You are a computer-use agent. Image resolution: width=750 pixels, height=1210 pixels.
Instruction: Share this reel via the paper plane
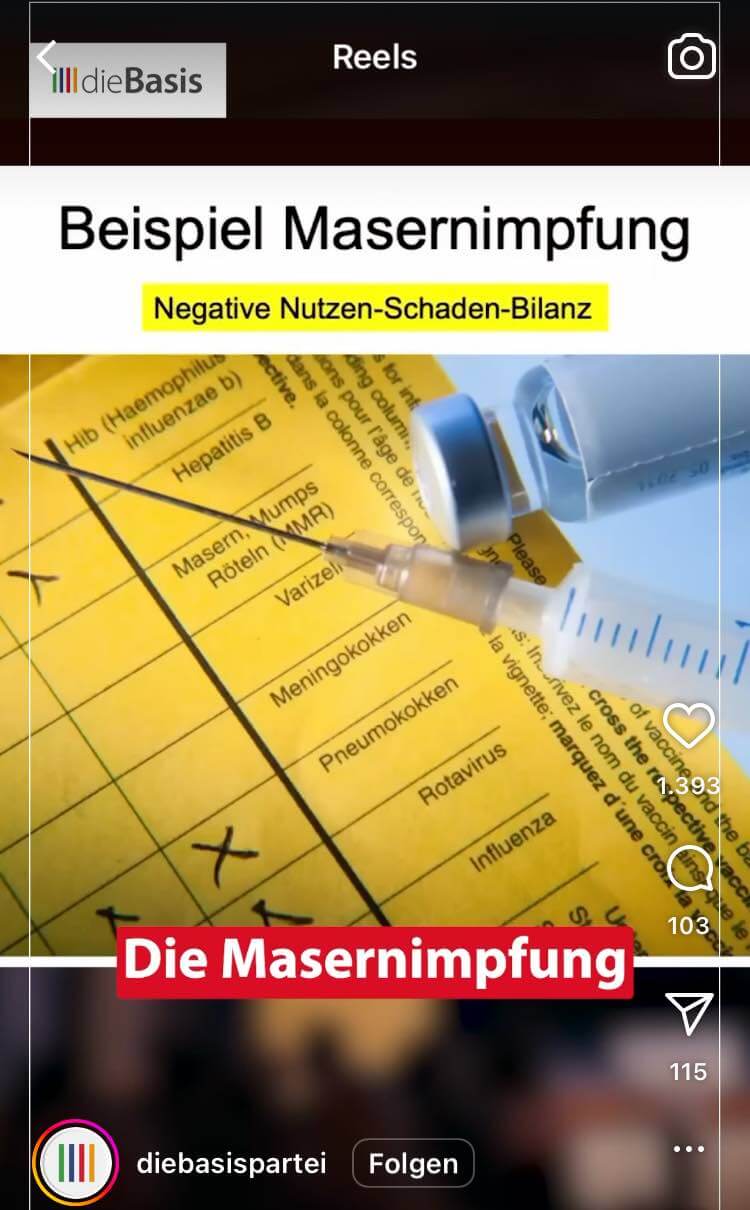pos(689,1014)
